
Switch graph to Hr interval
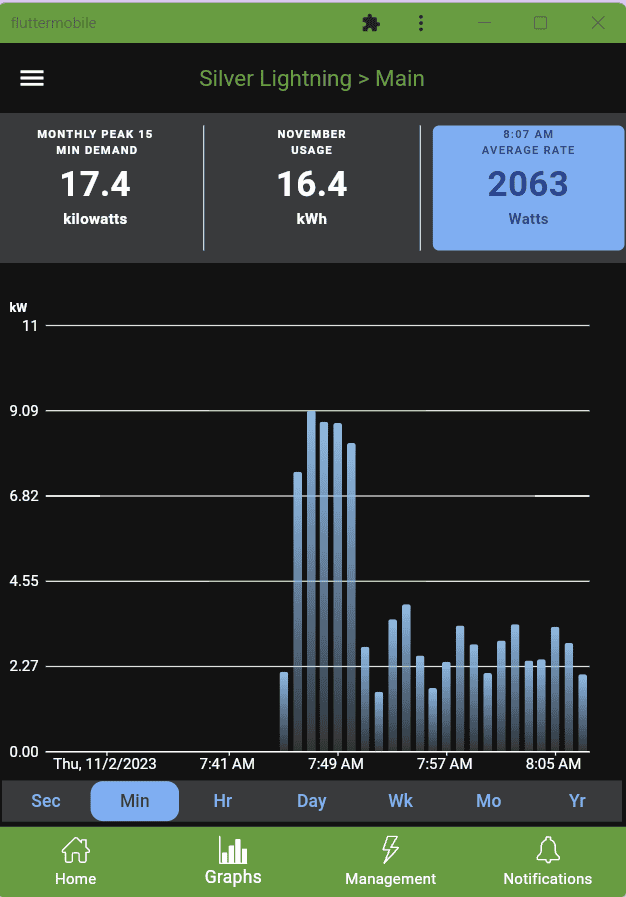[223, 801]
